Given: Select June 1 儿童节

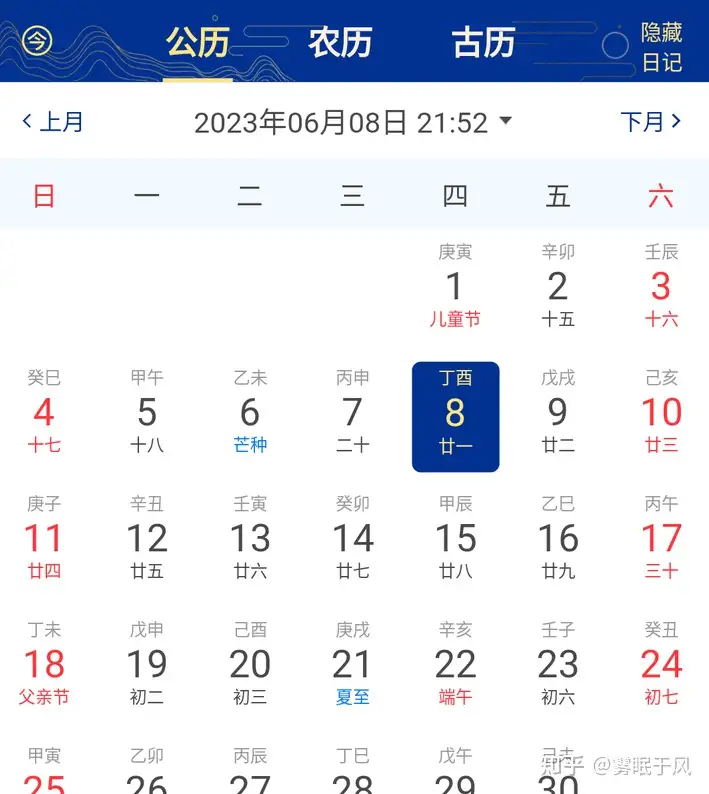Looking at the screenshot, I should pos(455,287).
